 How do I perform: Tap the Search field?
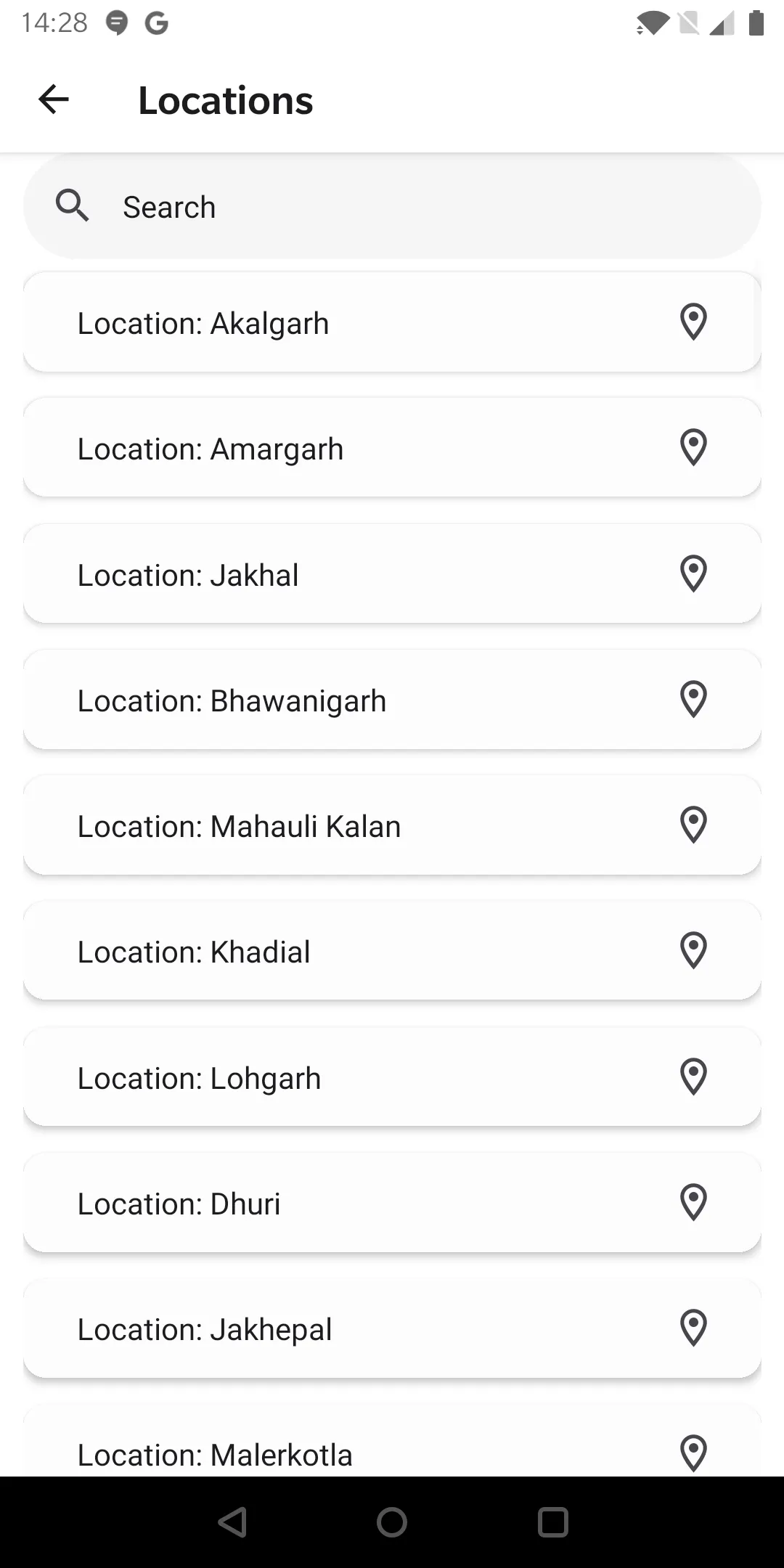(x=392, y=206)
